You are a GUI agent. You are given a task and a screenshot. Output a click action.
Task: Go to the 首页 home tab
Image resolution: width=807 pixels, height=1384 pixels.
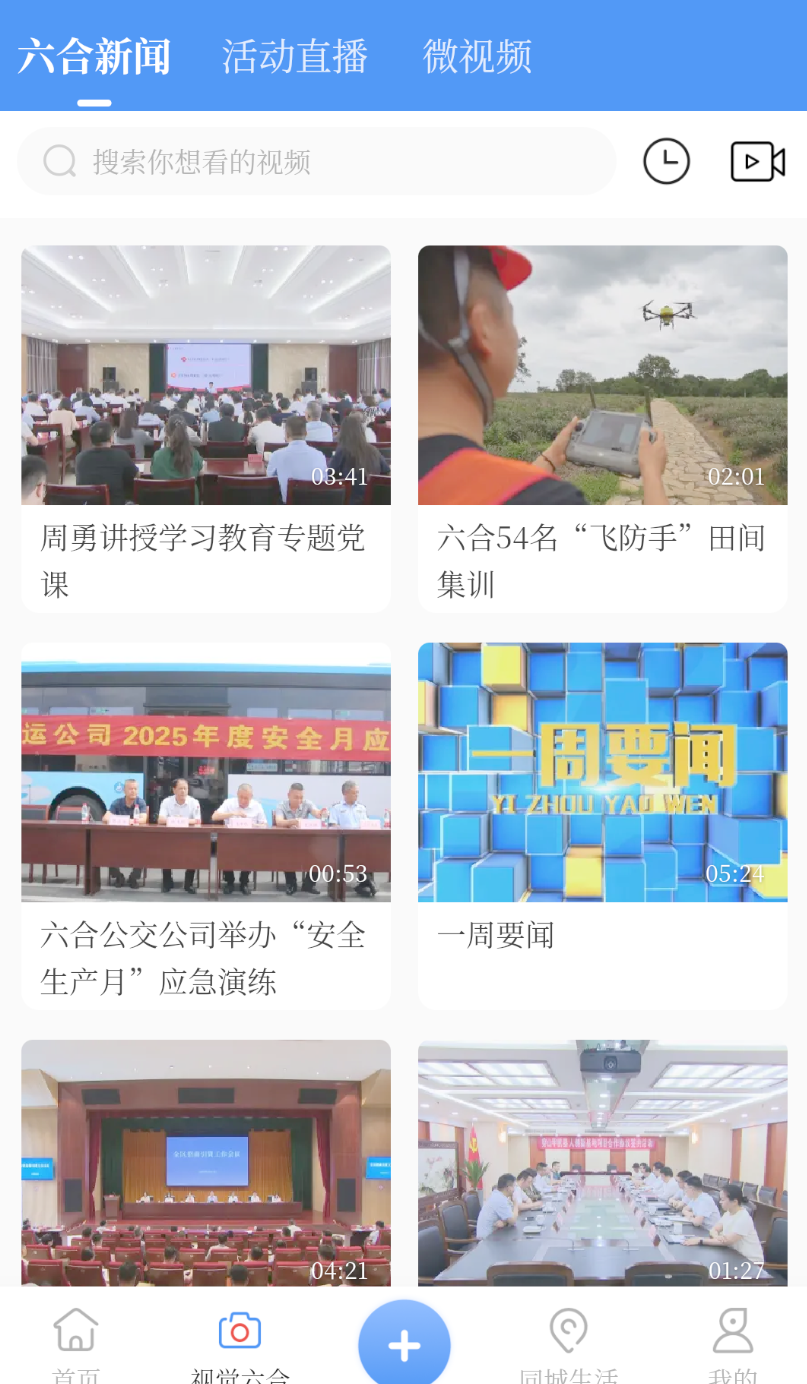(x=76, y=1344)
